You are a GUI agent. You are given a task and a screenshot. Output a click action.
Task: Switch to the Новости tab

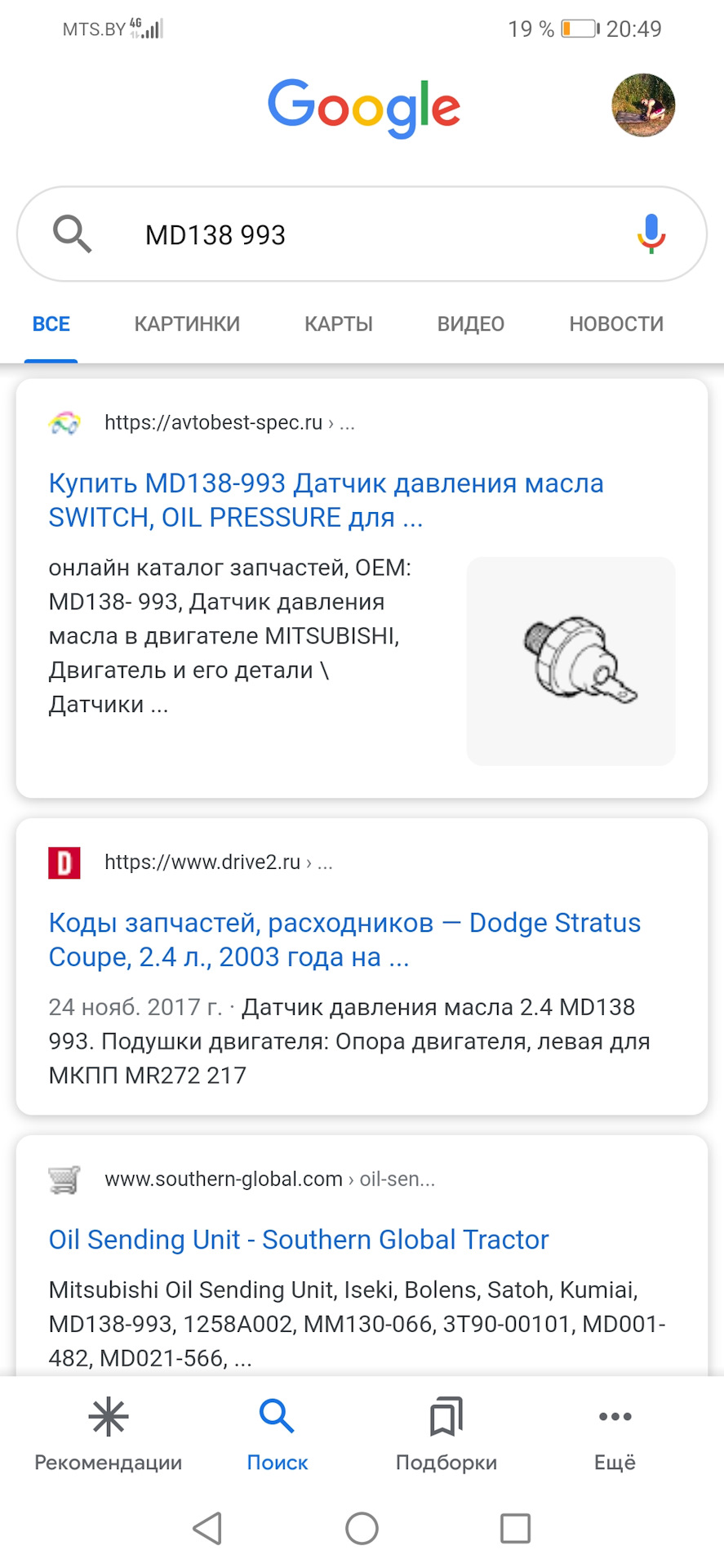(616, 324)
